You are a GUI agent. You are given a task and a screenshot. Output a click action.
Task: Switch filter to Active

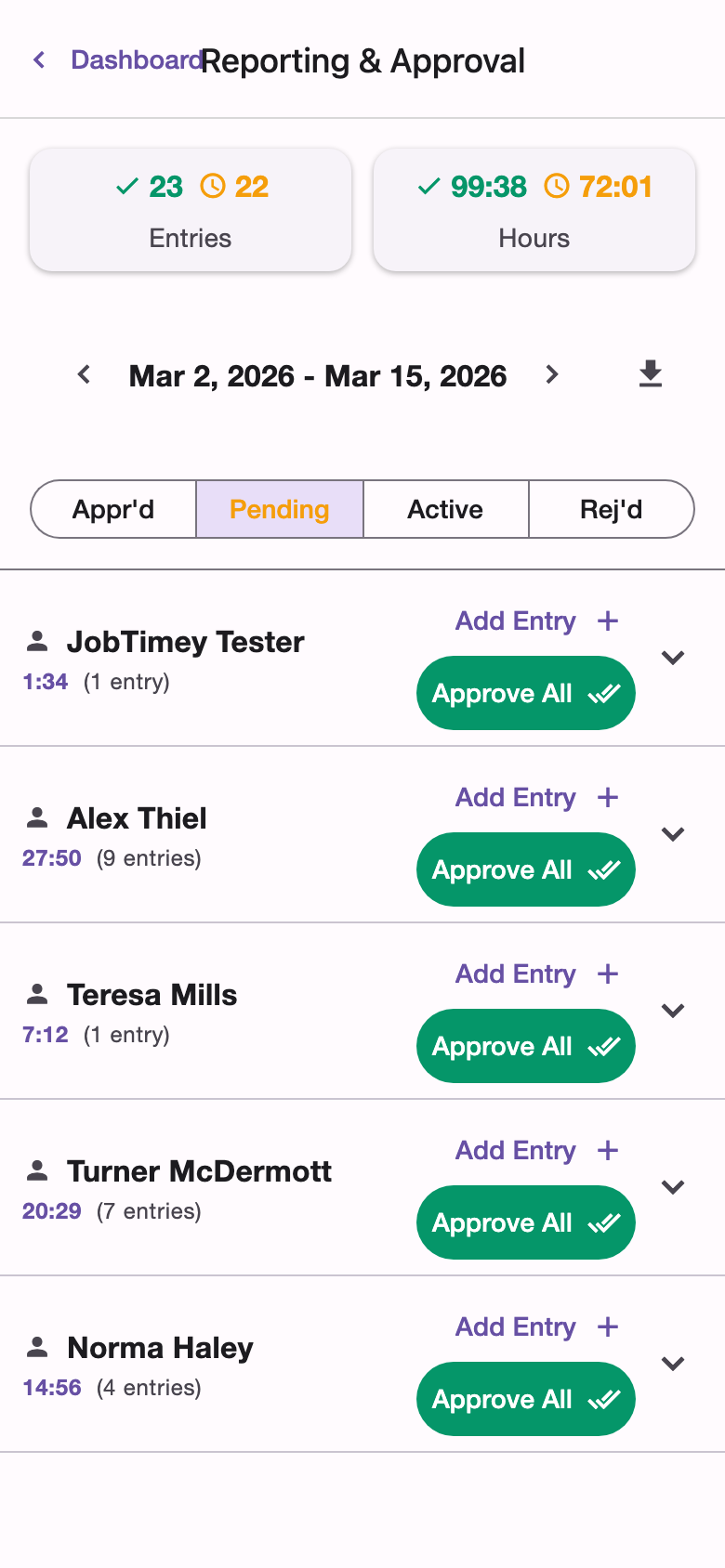445,509
